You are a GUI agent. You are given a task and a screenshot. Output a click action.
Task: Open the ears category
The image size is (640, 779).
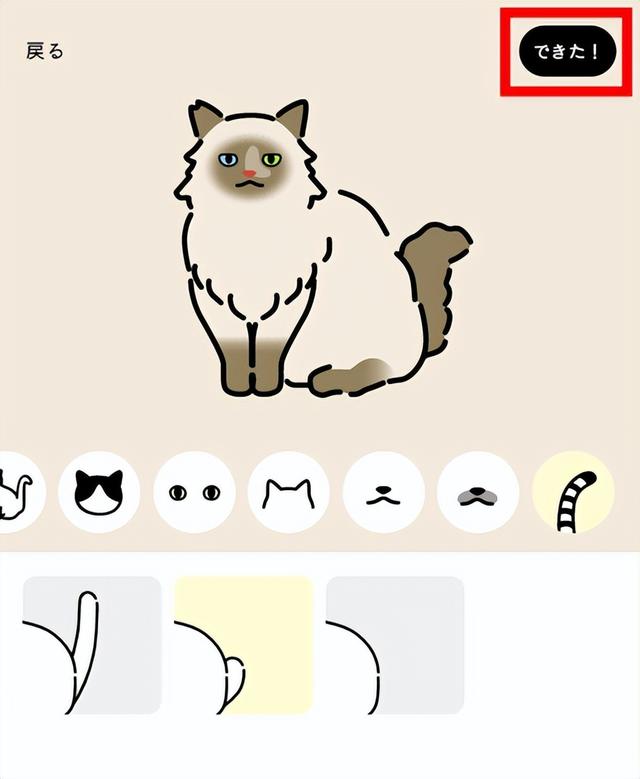(289, 492)
